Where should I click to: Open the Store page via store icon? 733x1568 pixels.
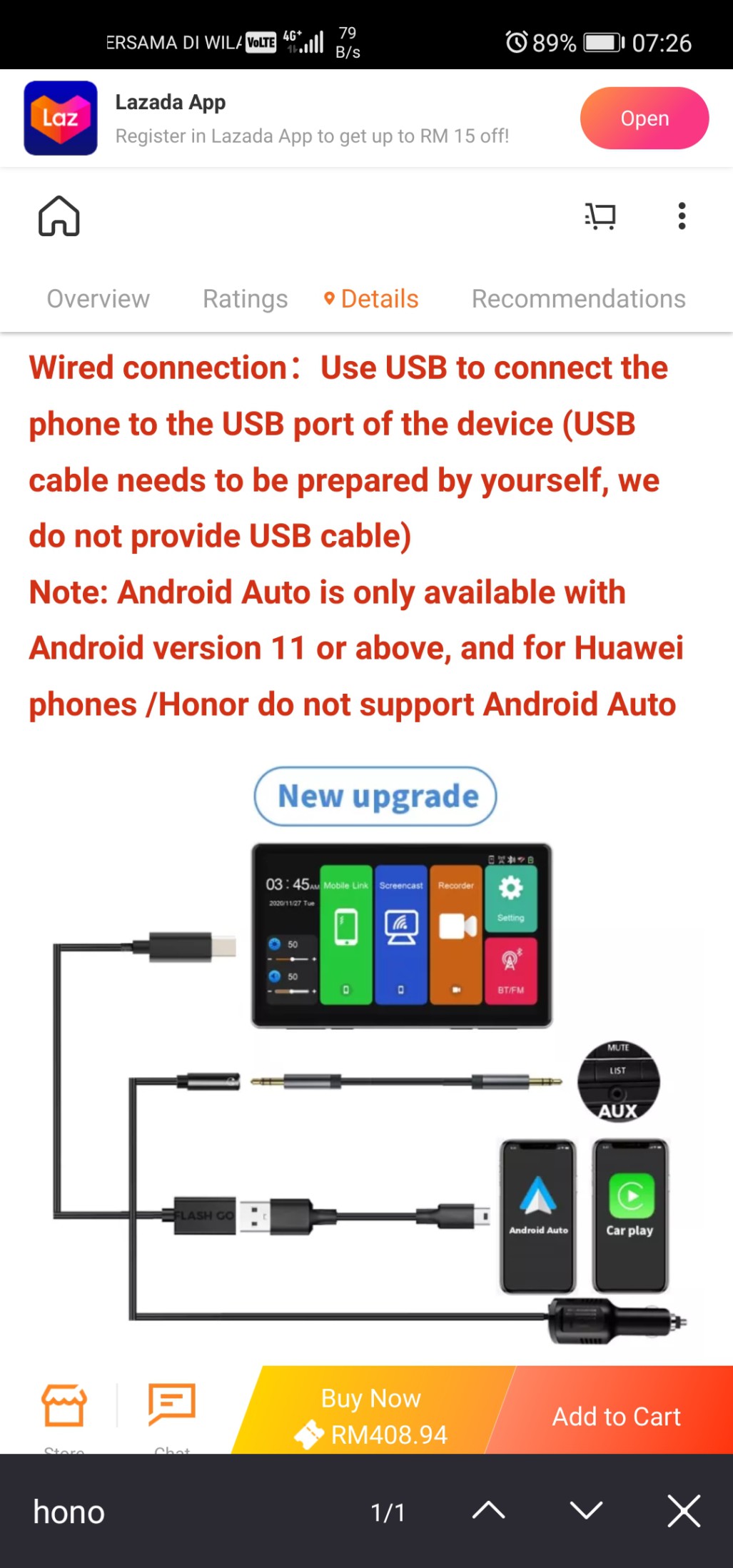[x=64, y=1407]
